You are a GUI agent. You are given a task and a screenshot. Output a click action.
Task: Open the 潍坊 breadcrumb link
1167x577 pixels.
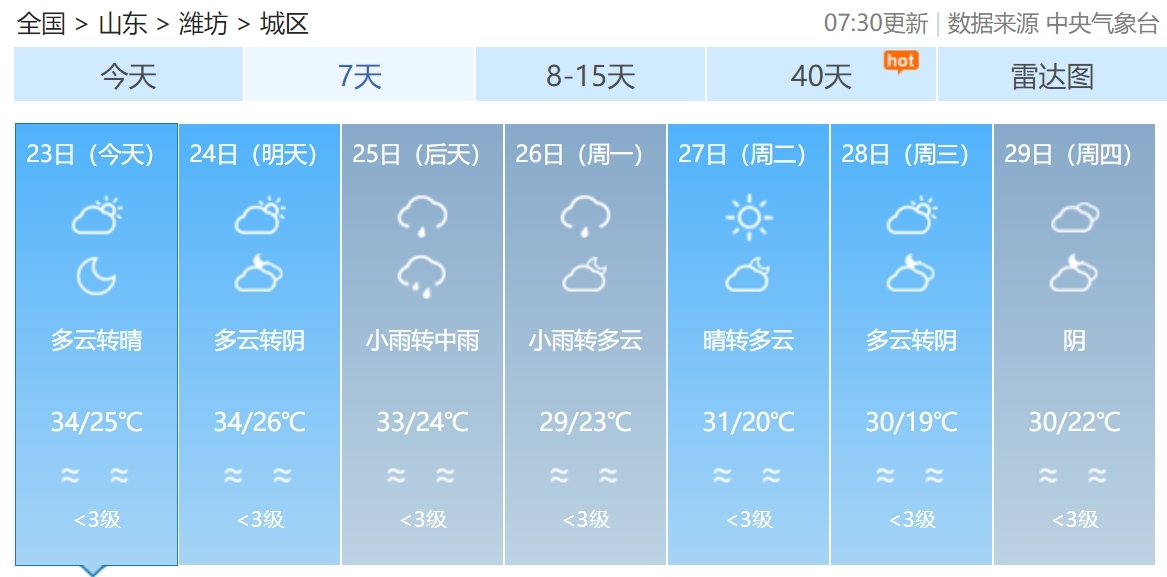[204, 24]
